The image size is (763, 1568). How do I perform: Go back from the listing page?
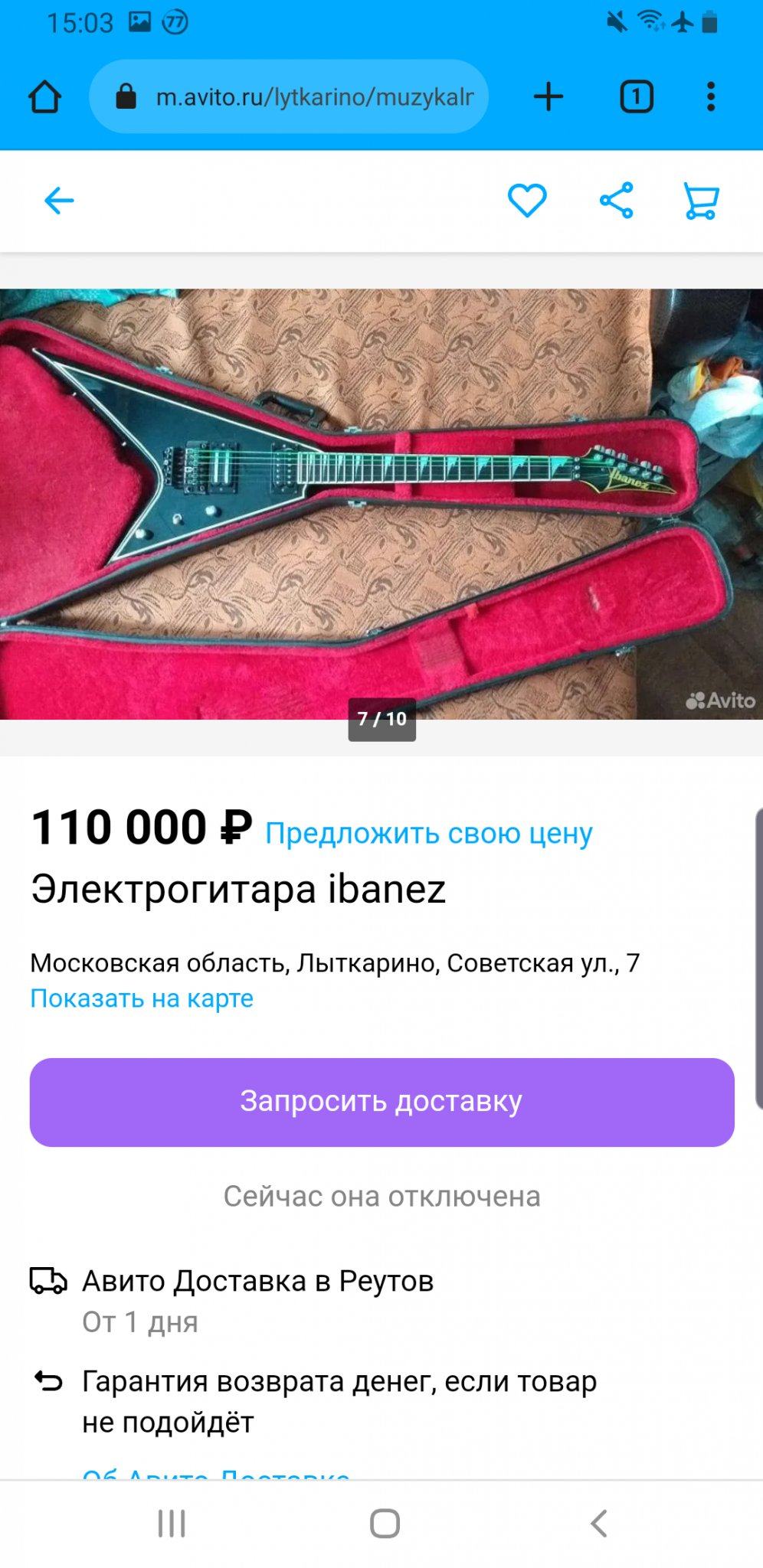pos(59,201)
